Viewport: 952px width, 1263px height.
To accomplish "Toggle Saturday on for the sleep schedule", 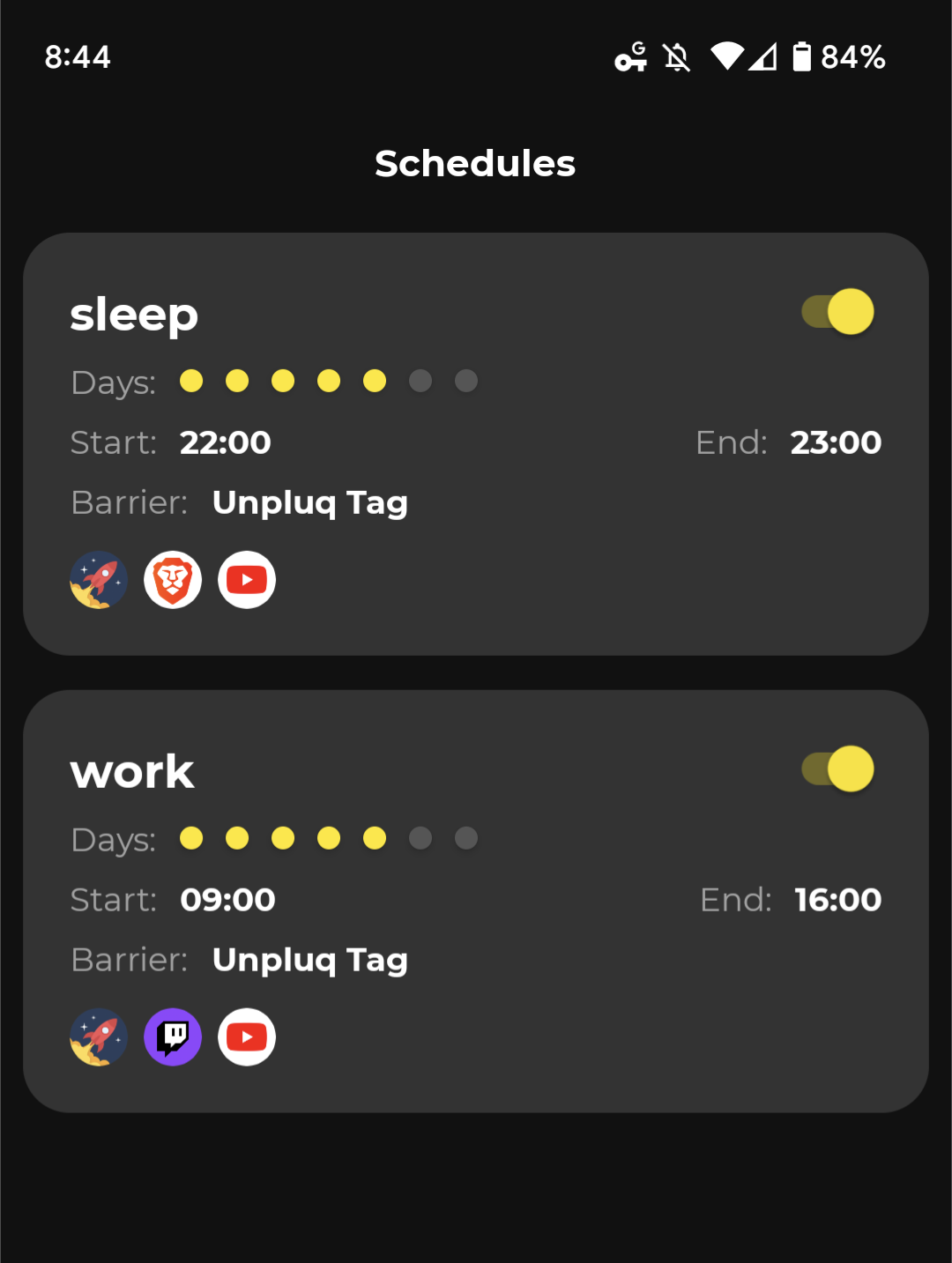I will 420,381.
